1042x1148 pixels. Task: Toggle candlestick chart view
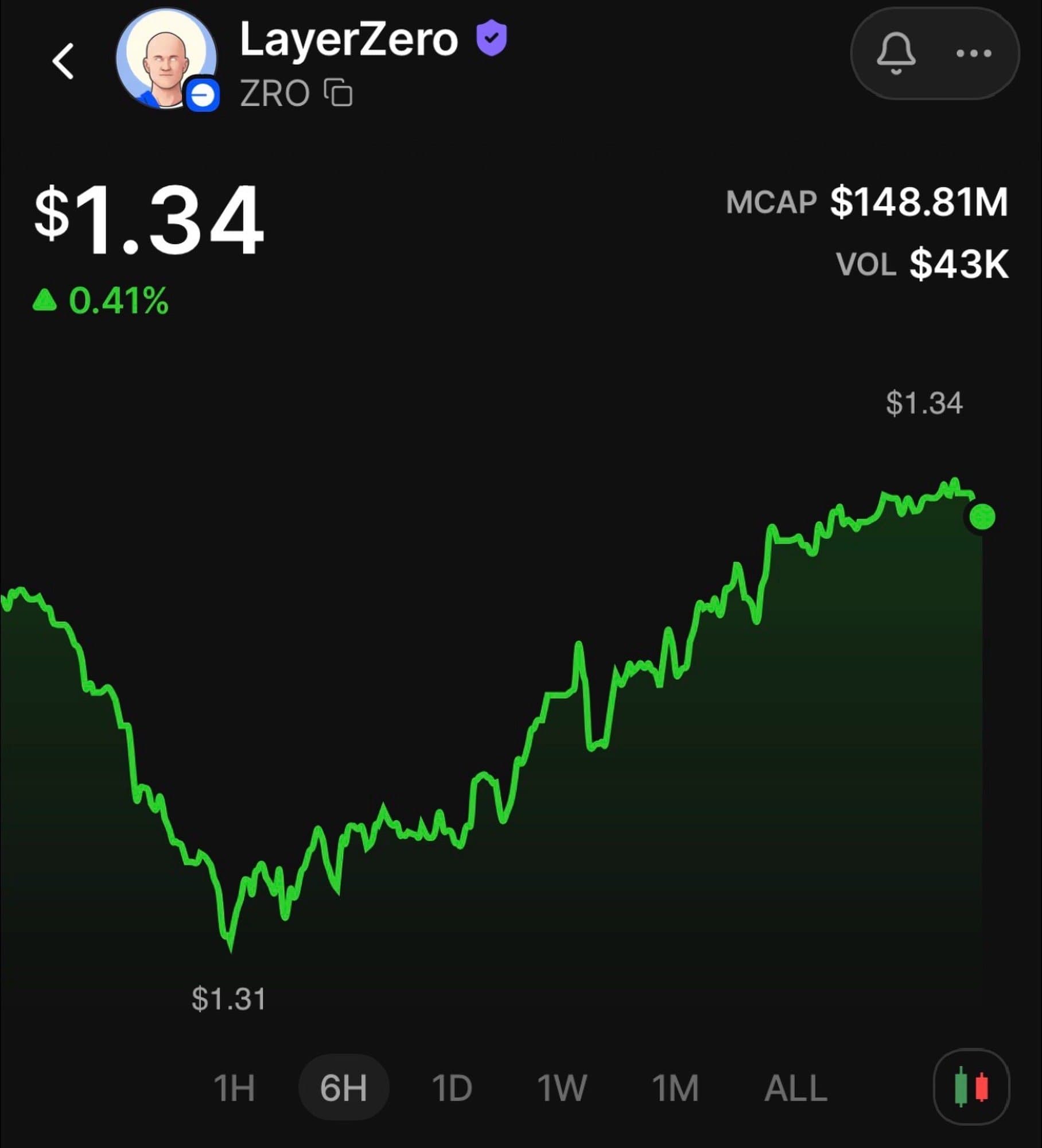point(971,1087)
